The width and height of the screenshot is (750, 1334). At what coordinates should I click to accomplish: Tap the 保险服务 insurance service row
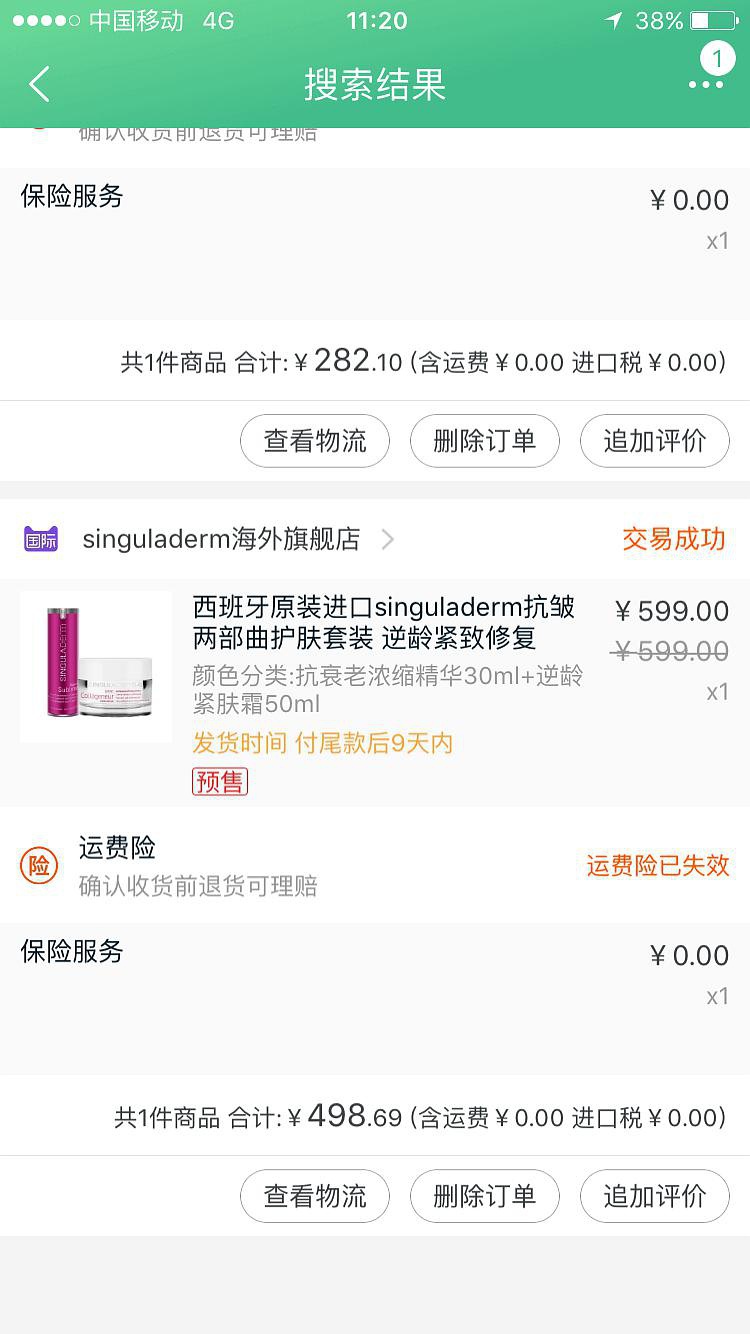click(x=70, y=952)
